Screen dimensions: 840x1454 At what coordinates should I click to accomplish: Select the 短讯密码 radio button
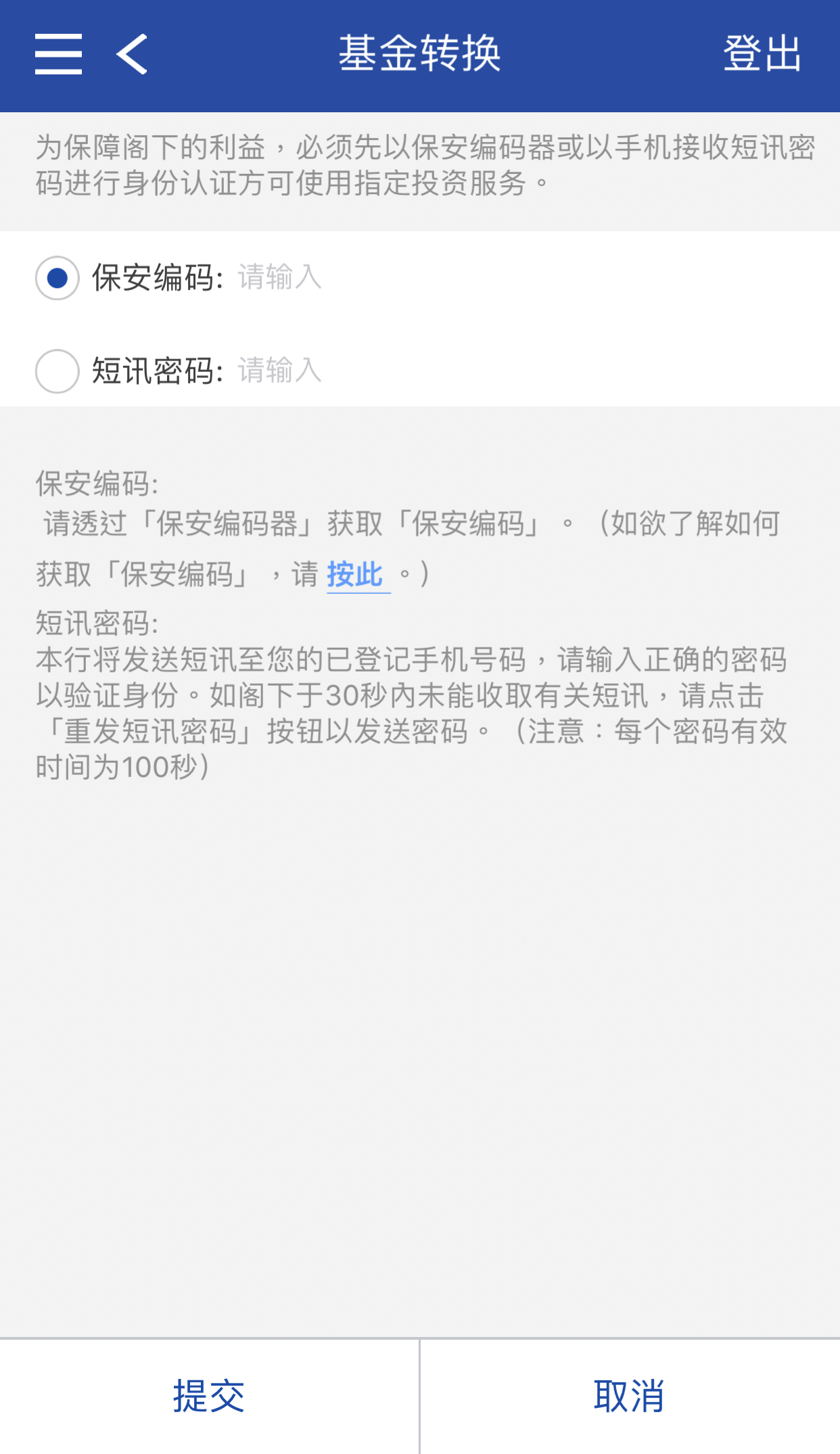click(x=57, y=371)
